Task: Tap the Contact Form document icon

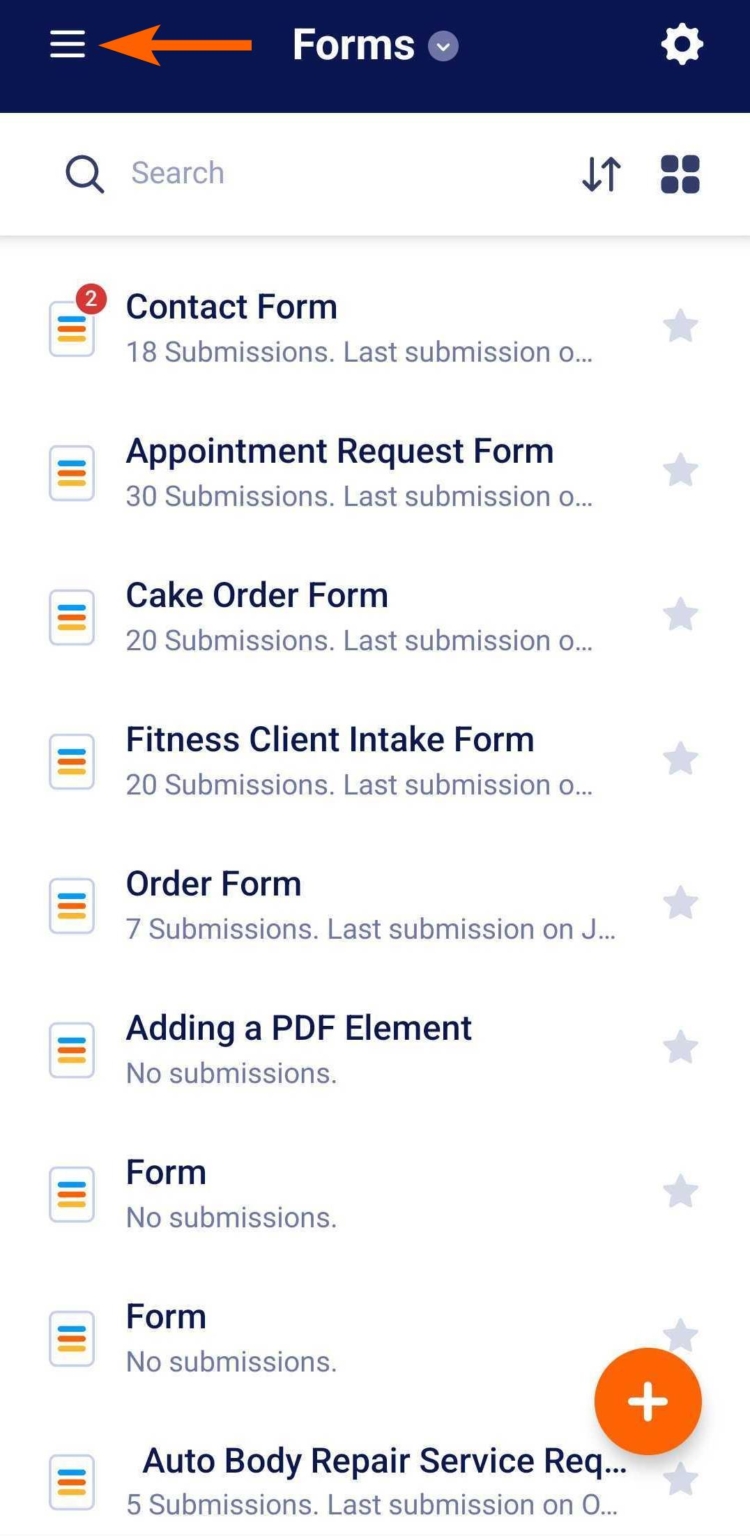Action: 71,328
